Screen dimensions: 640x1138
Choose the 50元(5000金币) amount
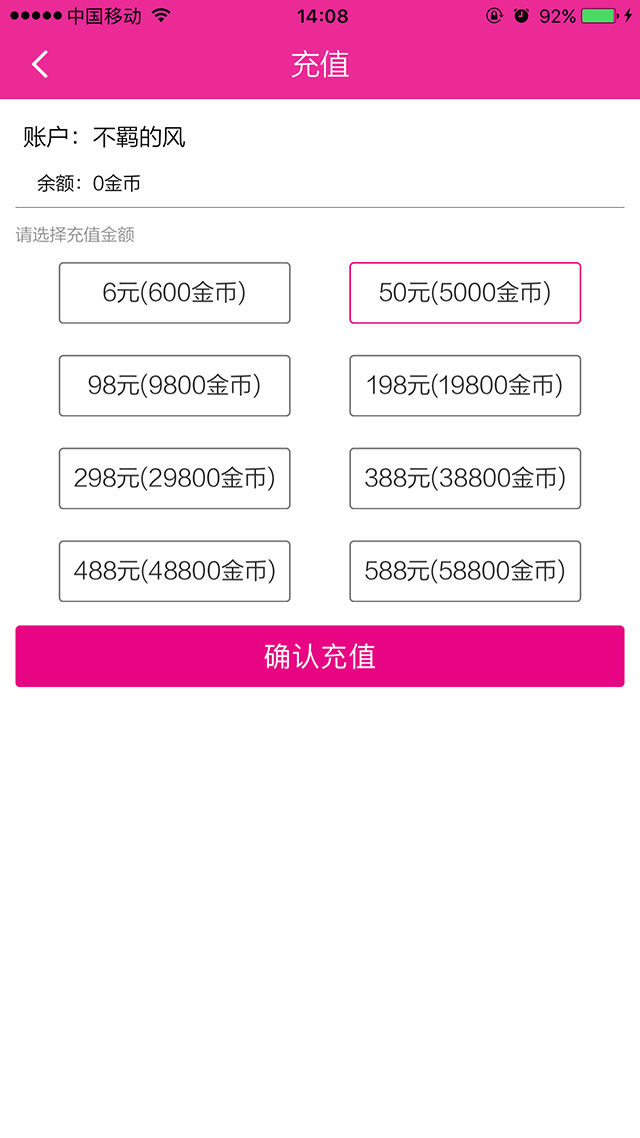coord(465,293)
